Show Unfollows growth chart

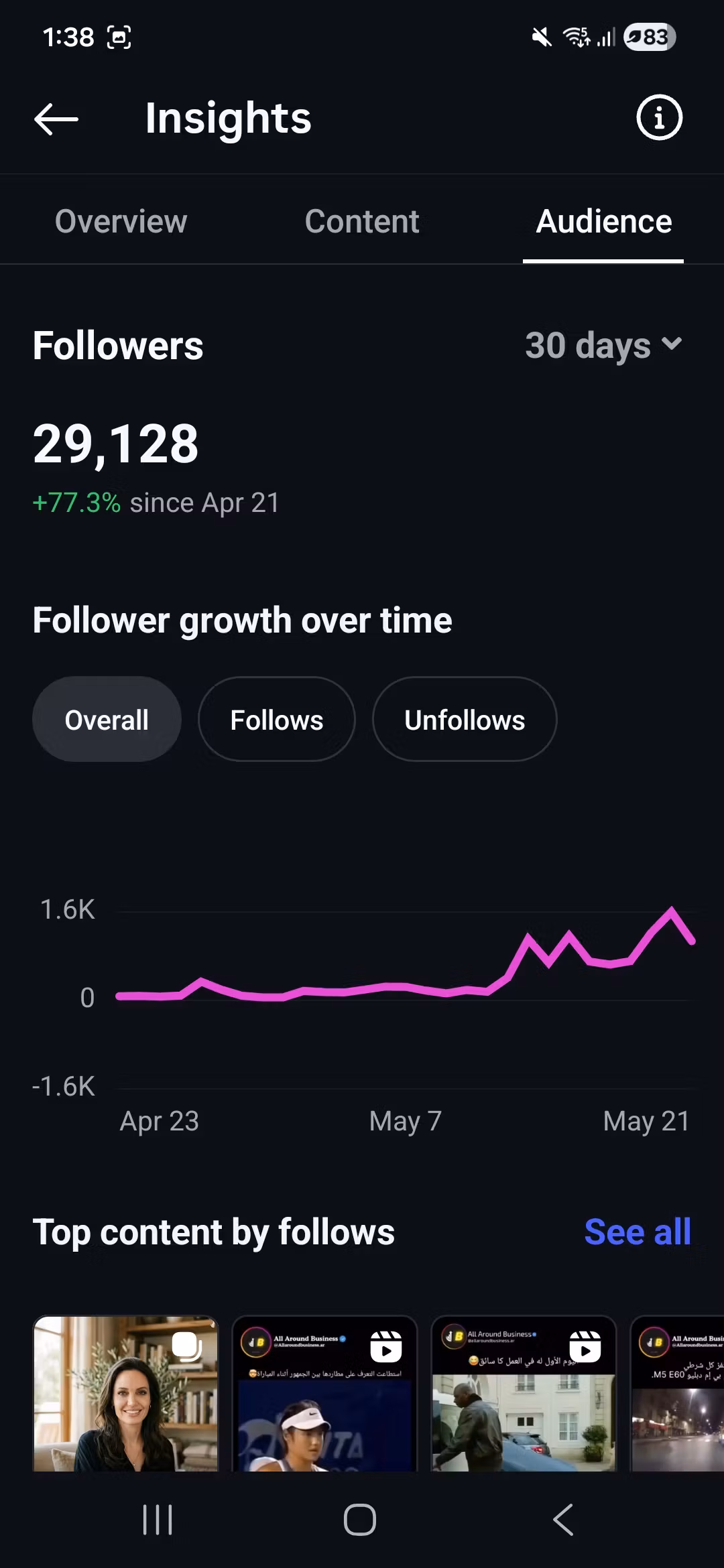coord(464,719)
